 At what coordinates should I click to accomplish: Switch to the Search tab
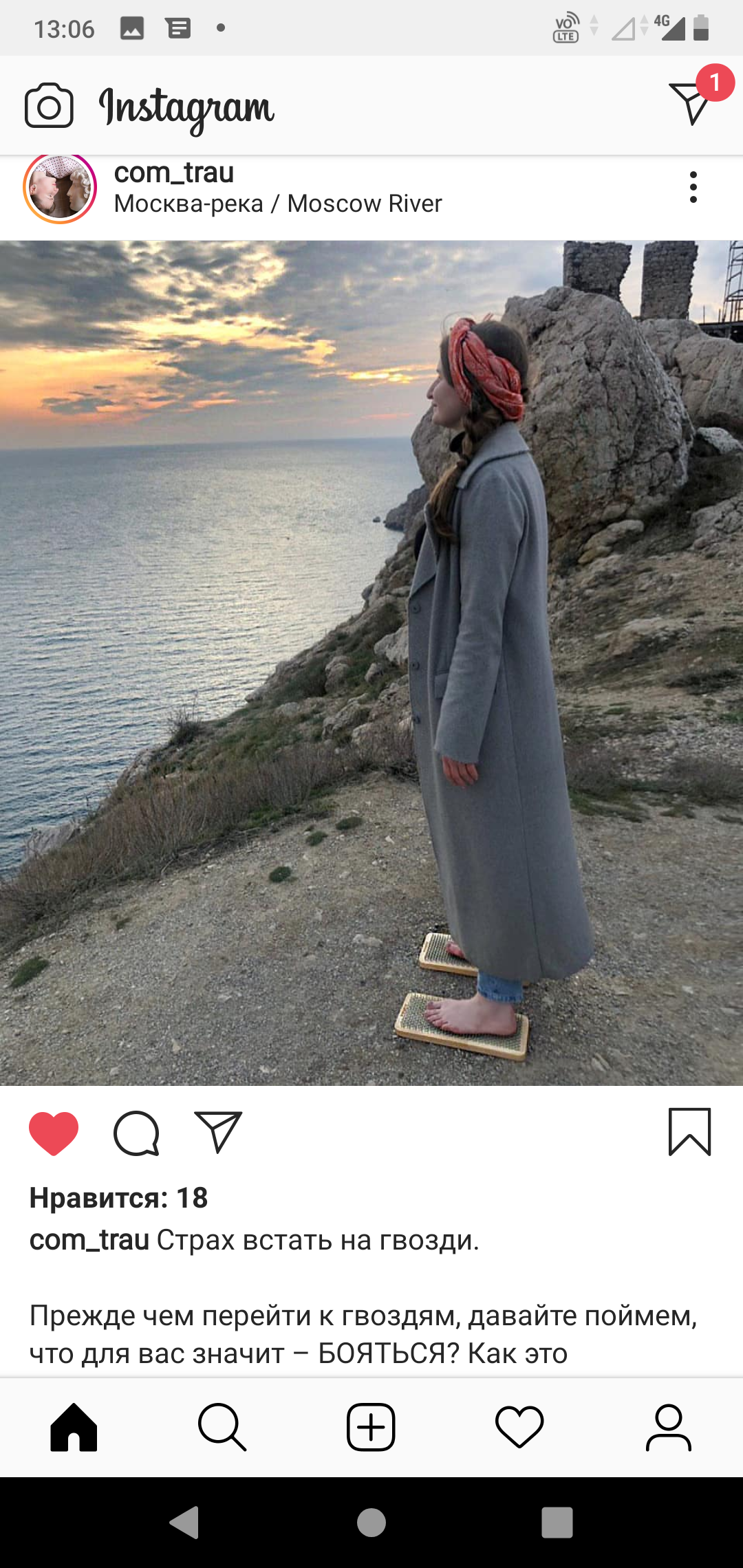point(222,1427)
